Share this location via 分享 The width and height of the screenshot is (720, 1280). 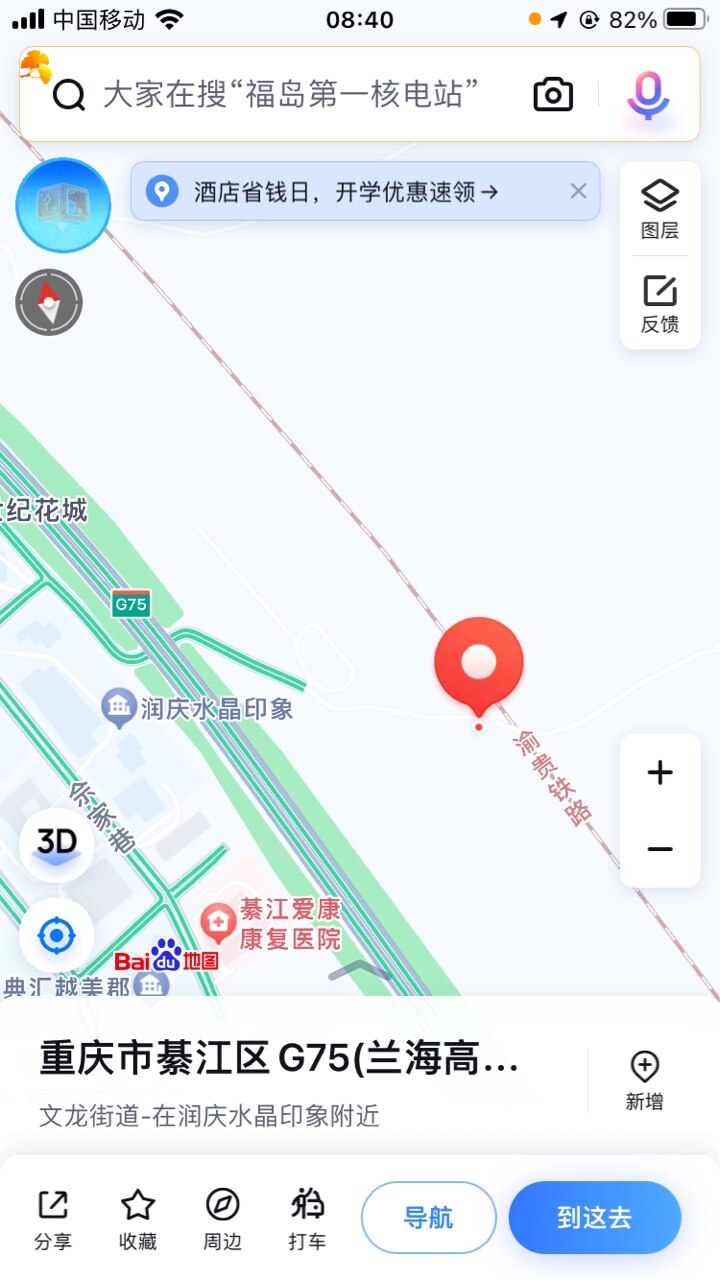click(52, 1219)
